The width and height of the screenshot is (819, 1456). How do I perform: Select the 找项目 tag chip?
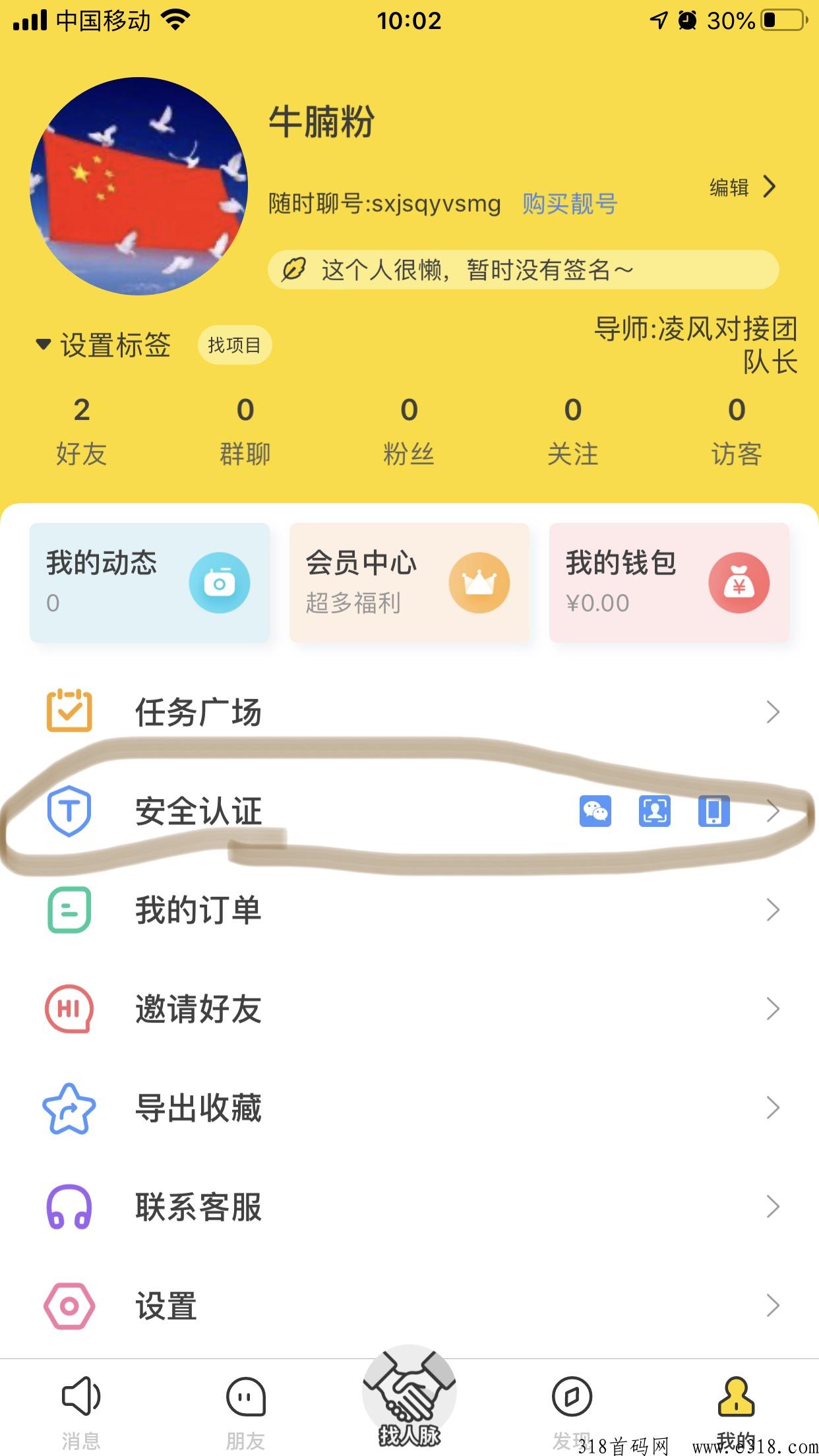tap(234, 345)
